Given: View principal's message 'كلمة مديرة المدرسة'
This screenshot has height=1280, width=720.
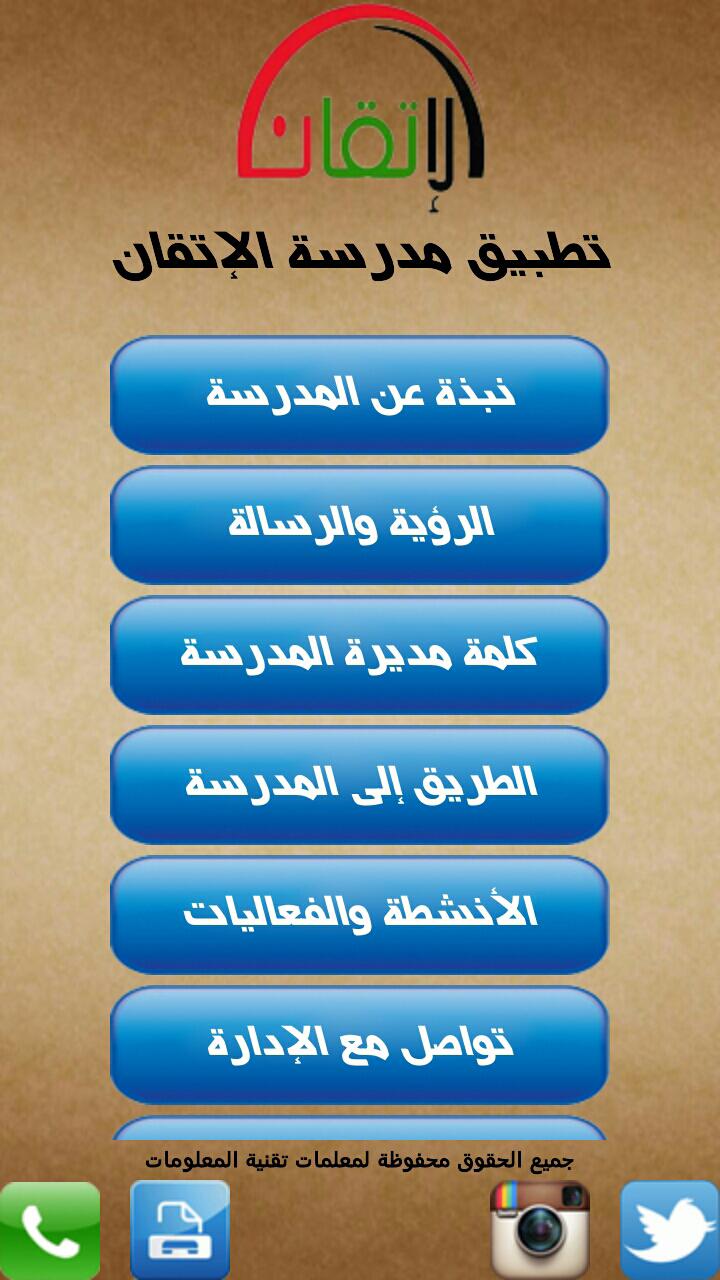Looking at the screenshot, I should (x=360, y=655).
